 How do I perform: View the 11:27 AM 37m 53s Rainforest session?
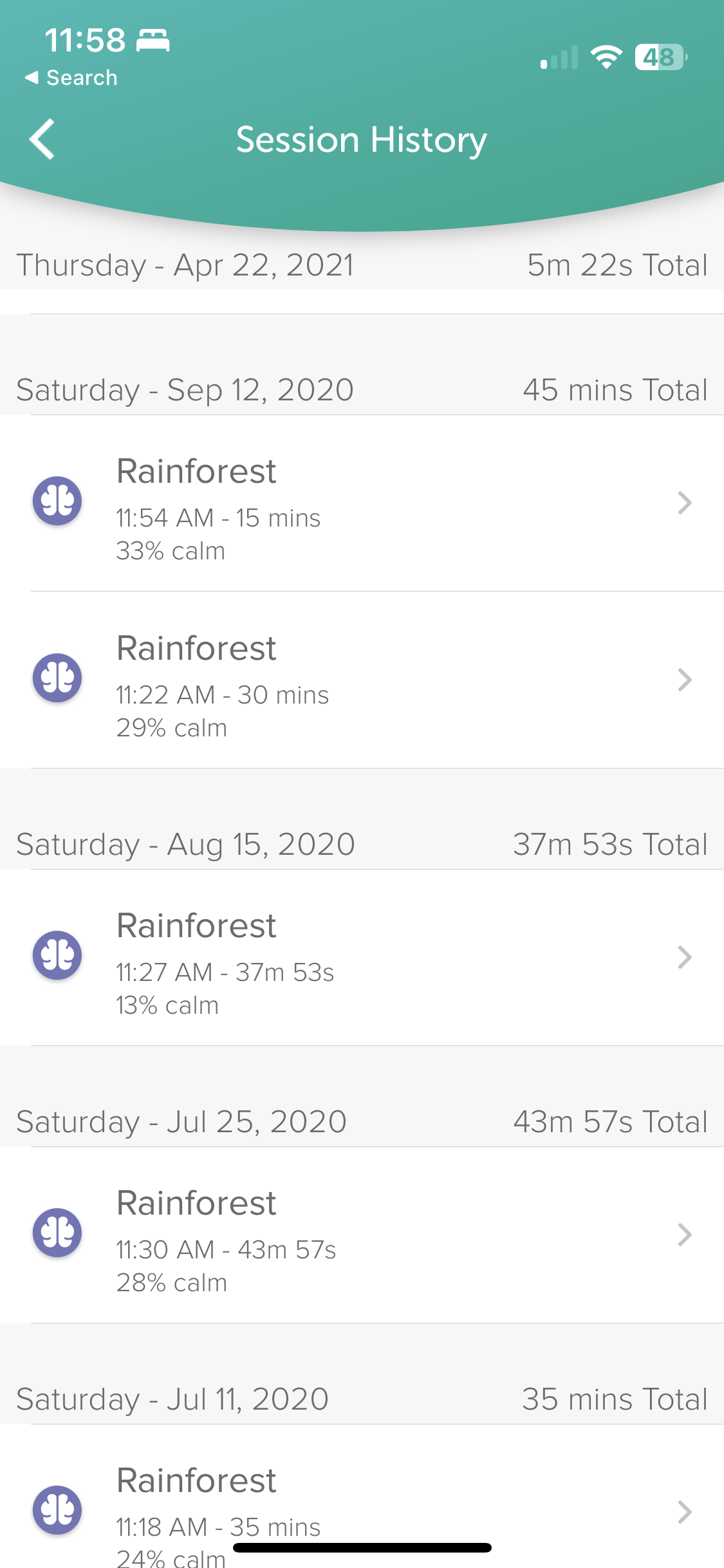pos(360,957)
